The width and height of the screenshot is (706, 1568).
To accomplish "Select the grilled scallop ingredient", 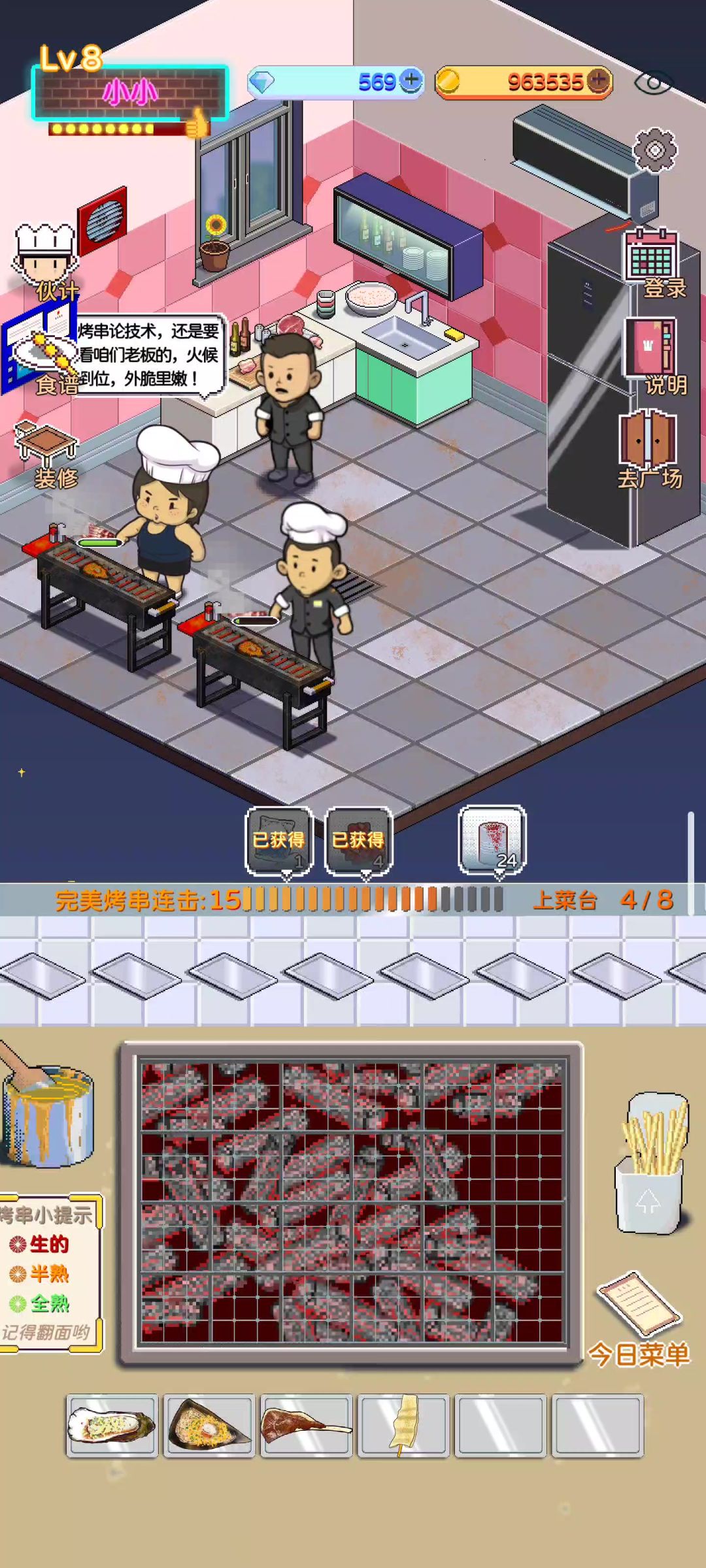I will coord(209,1426).
